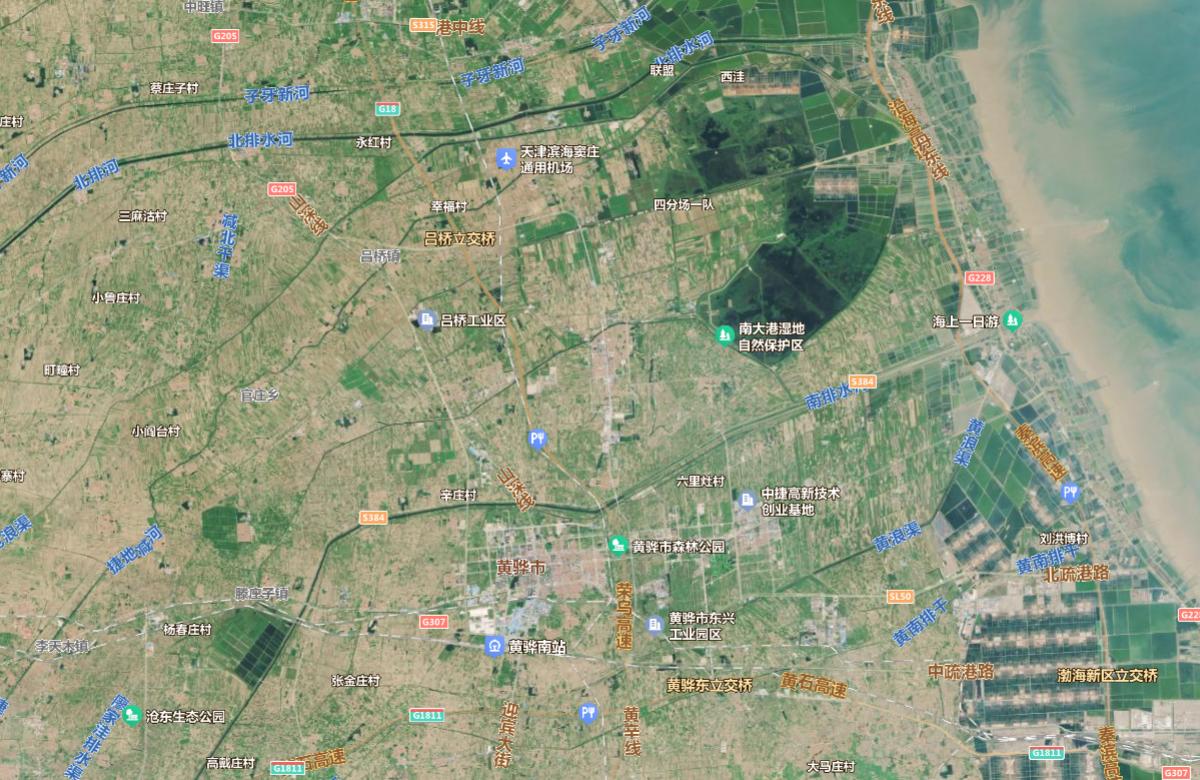
Task: Open the 黄骅市森林公园 marker
Action: (618, 546)
